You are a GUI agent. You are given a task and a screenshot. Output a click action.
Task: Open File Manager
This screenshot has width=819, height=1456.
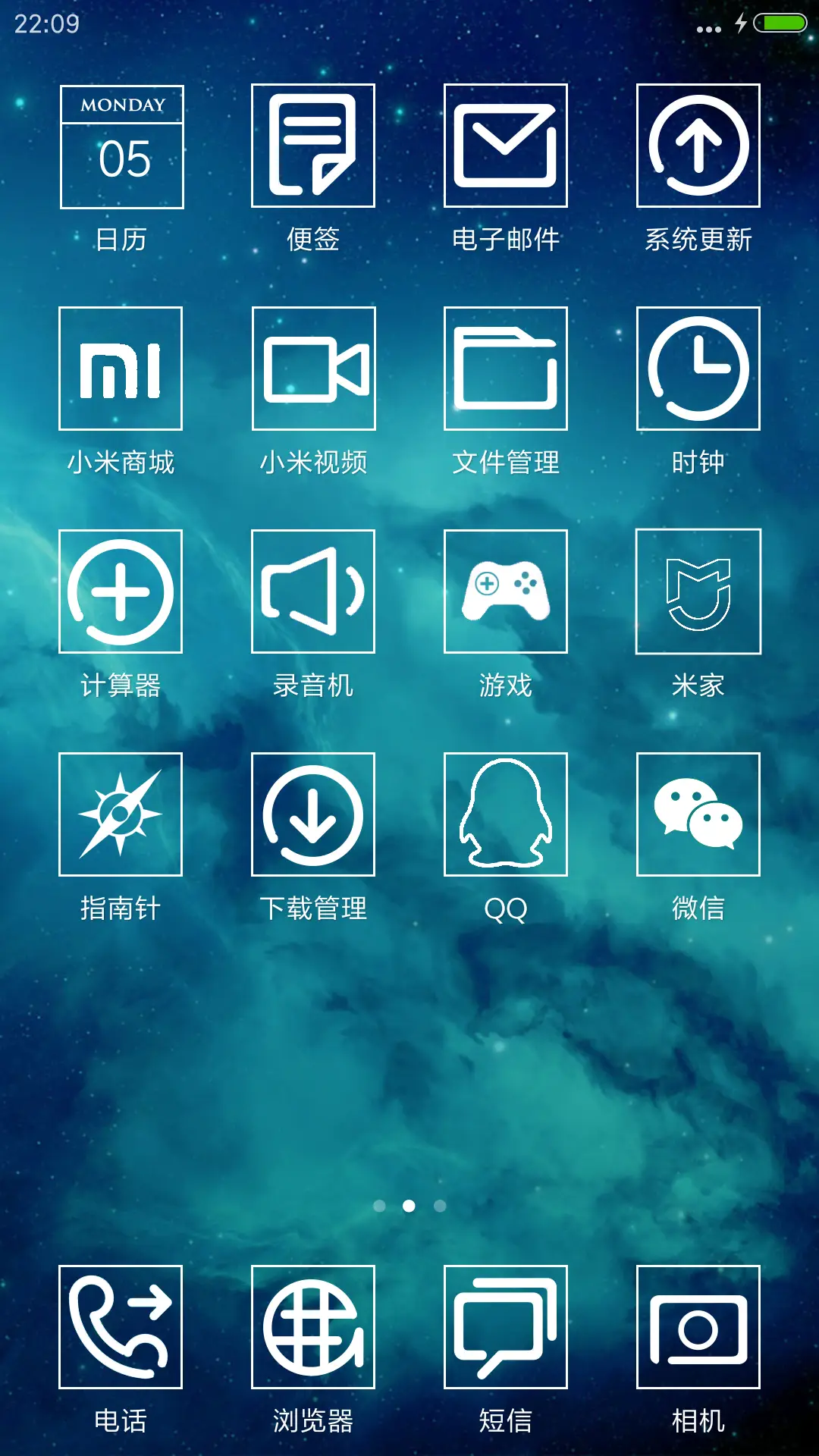pyautogui.click(x=505, y=369)
